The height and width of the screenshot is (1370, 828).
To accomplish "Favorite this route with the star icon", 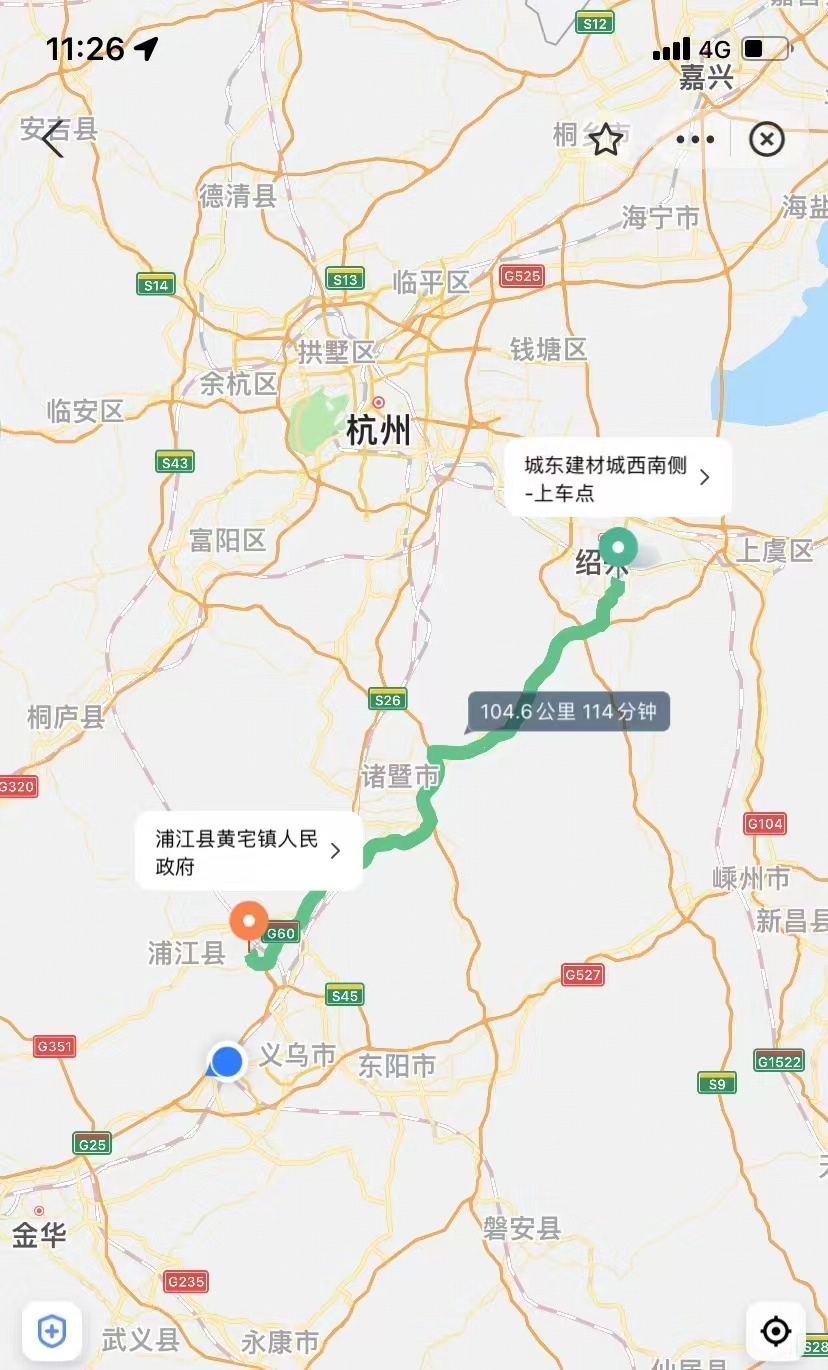I will point(605,140).
